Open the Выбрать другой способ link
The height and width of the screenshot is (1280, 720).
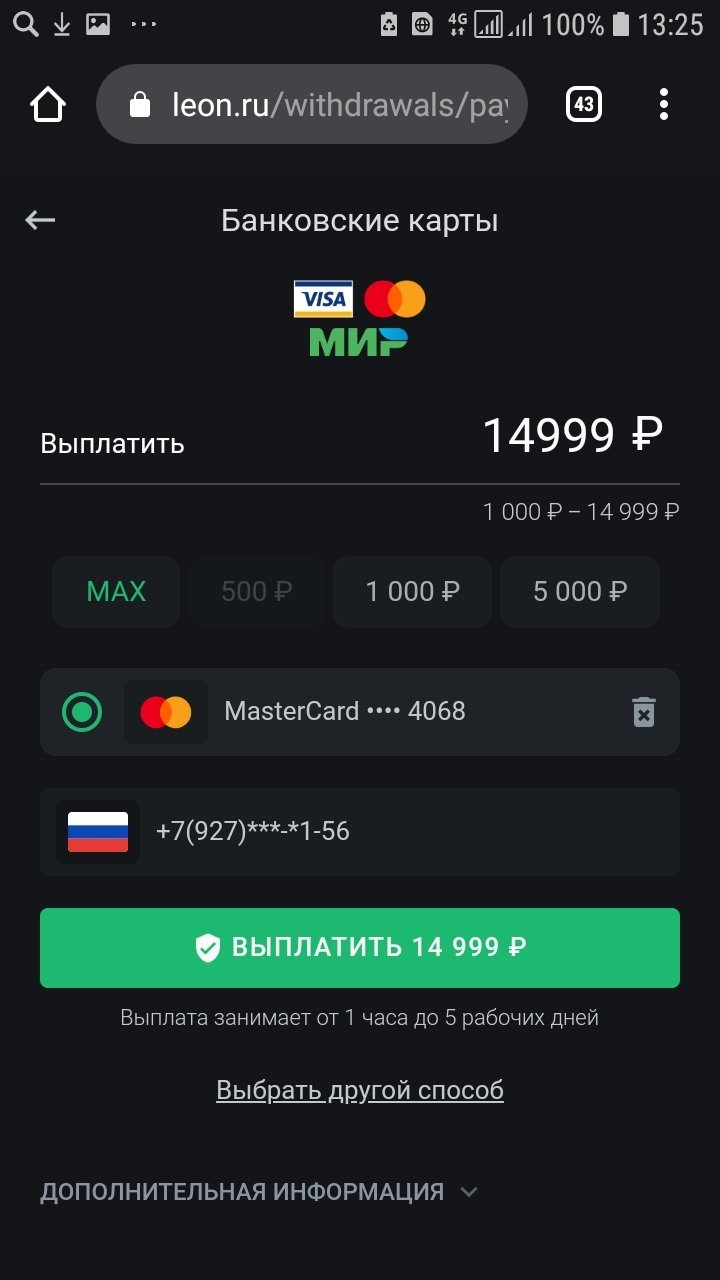click(x=360, y=1090)
